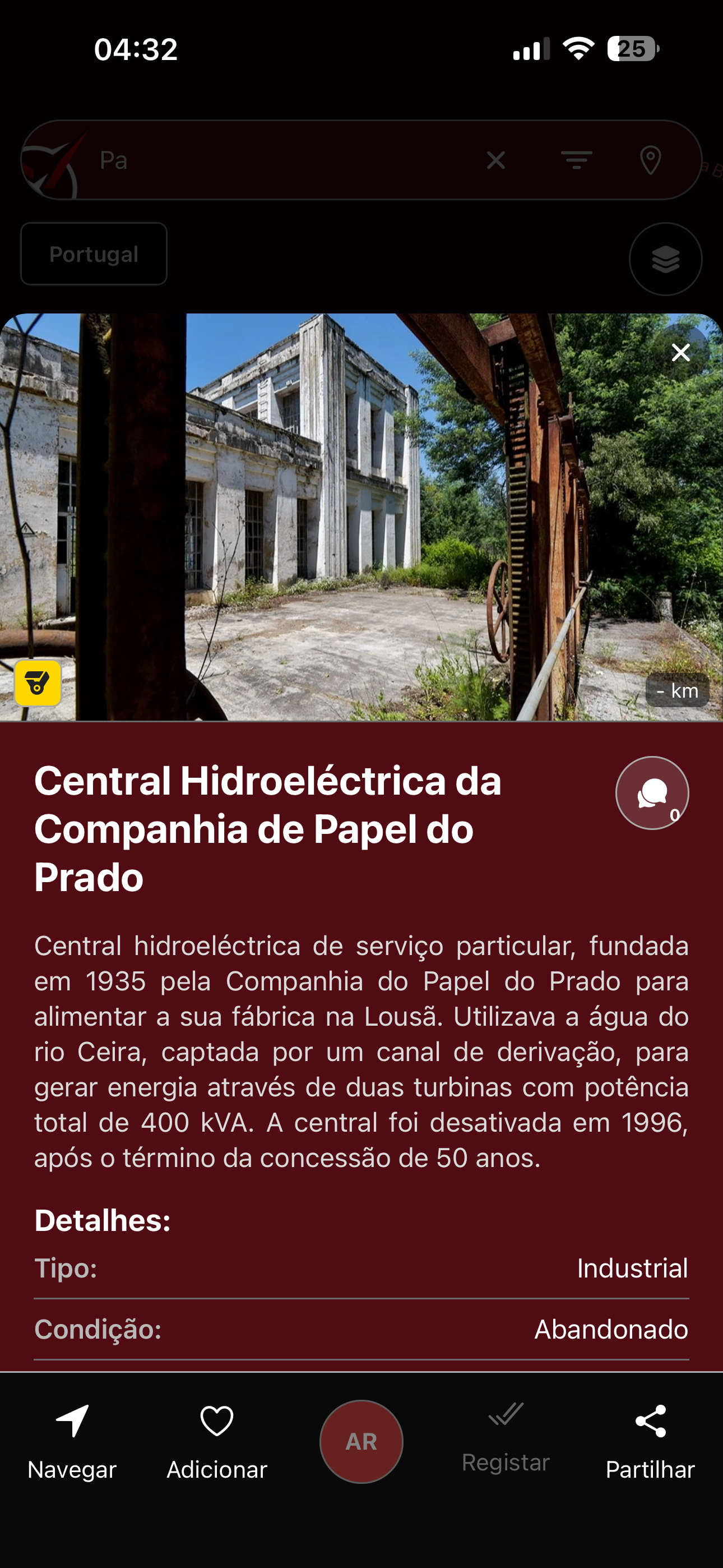Open the Portugal region selector chip
Image resolution: width=723 pixels, height=1568 pixels.
94,254
